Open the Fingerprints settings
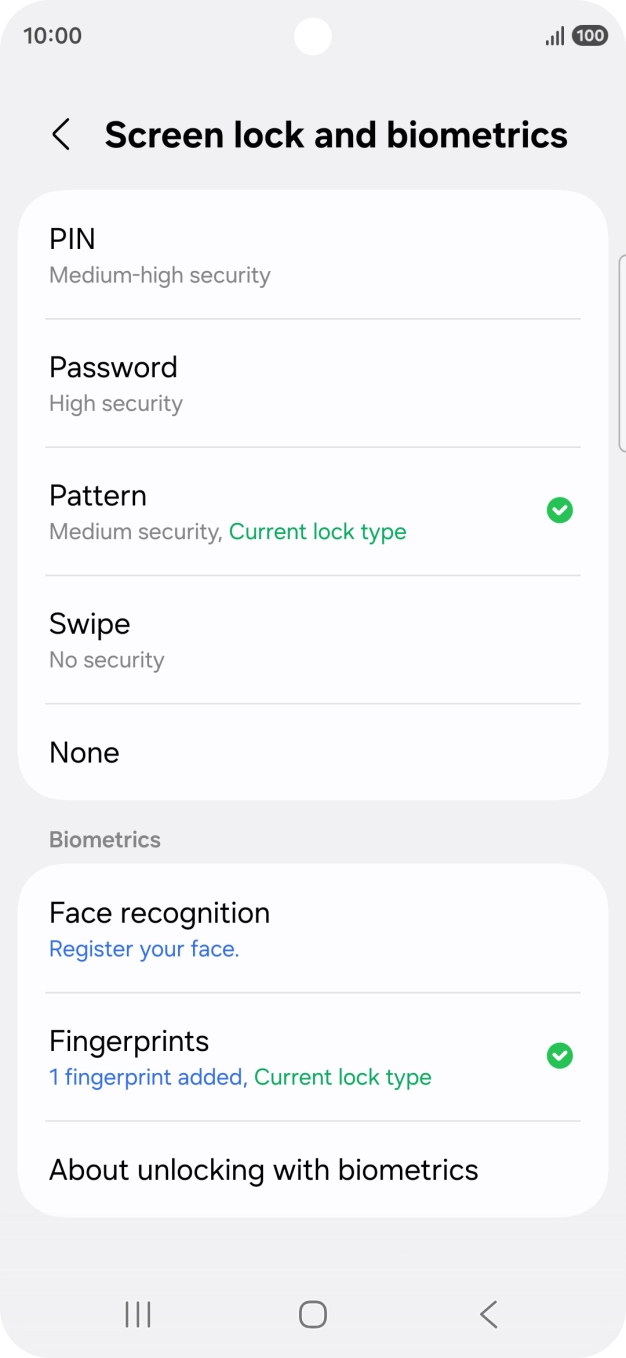 [x=313, y=1057]
